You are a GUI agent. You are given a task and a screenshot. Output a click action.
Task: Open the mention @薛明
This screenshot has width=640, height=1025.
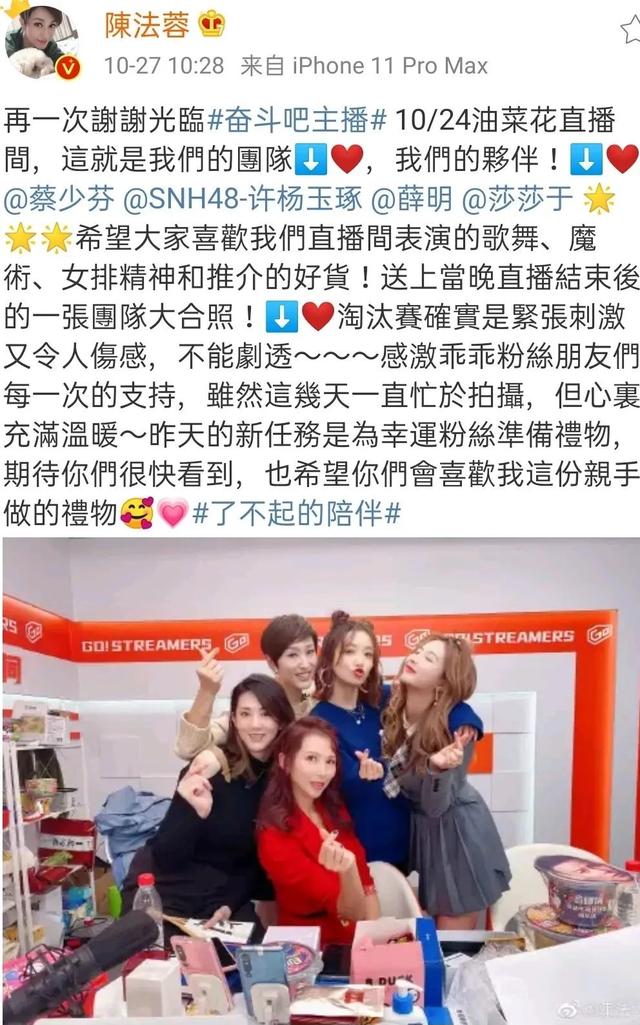point(410,198)
